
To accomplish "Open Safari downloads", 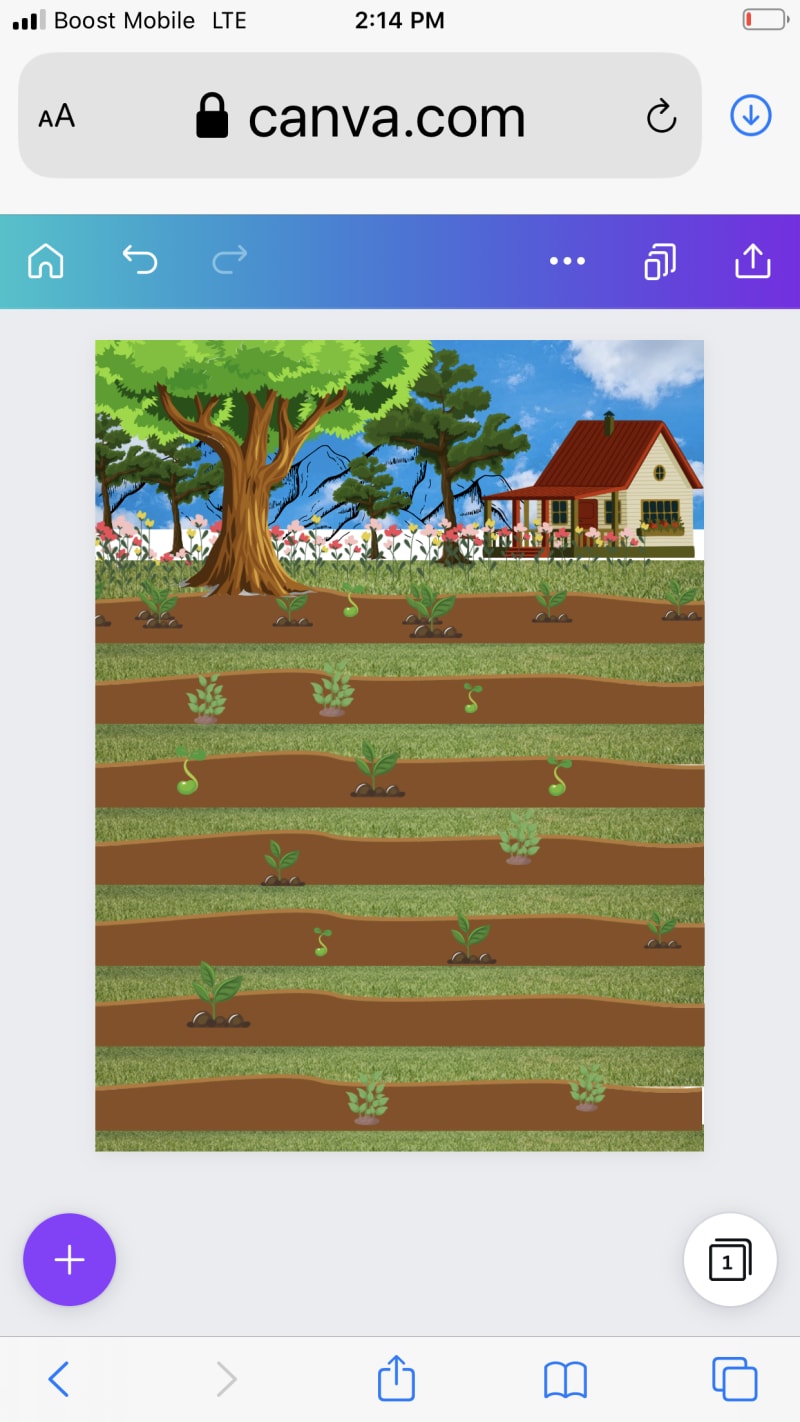I will 751,116.
